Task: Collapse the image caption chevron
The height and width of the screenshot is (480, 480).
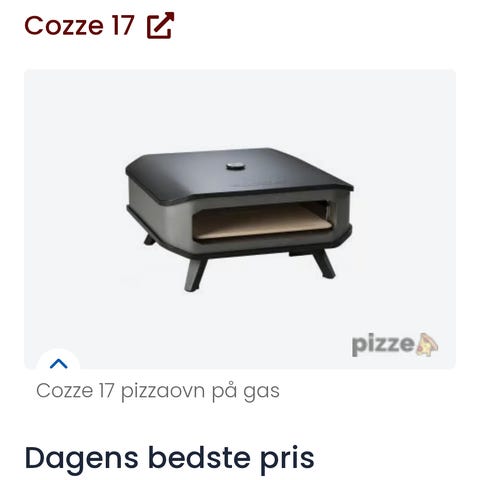Action: click(x=58, y=363)
